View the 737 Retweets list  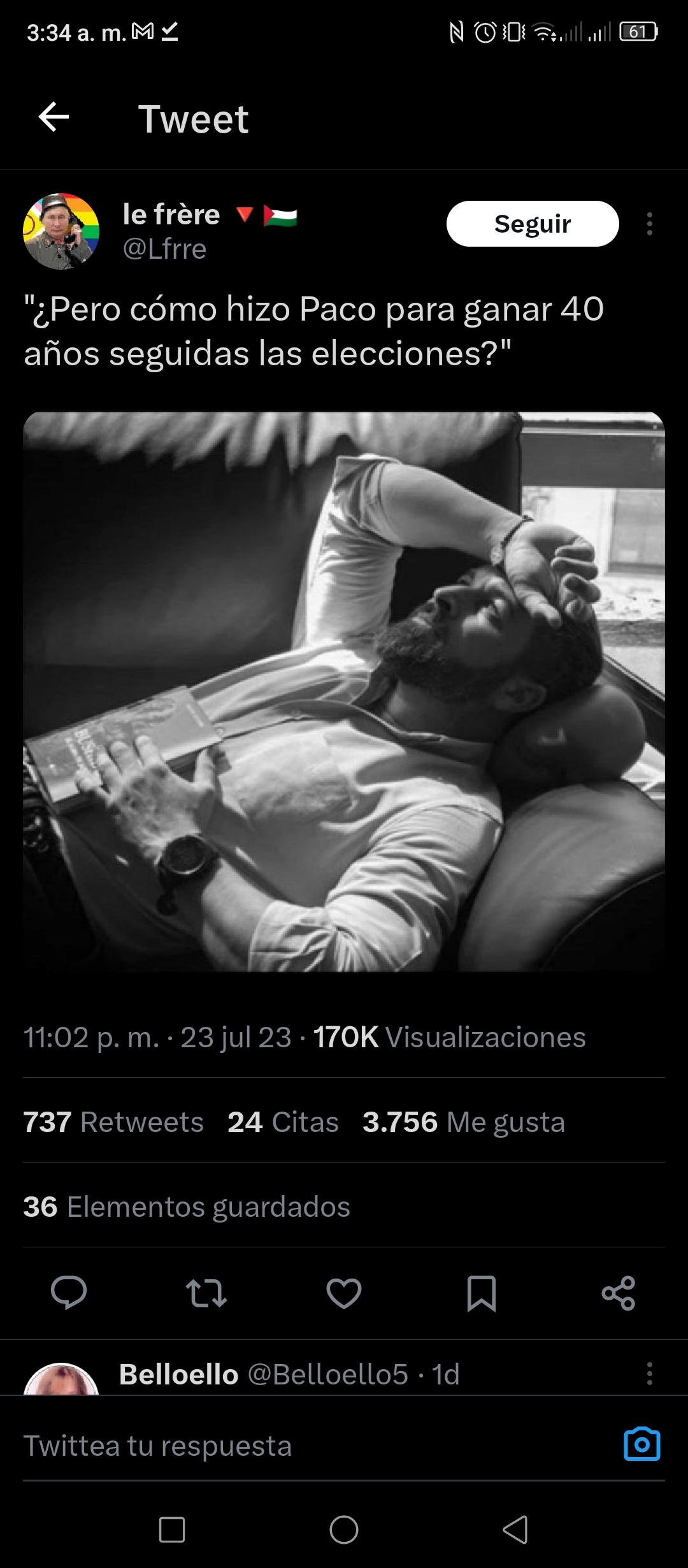[113, 1122]
